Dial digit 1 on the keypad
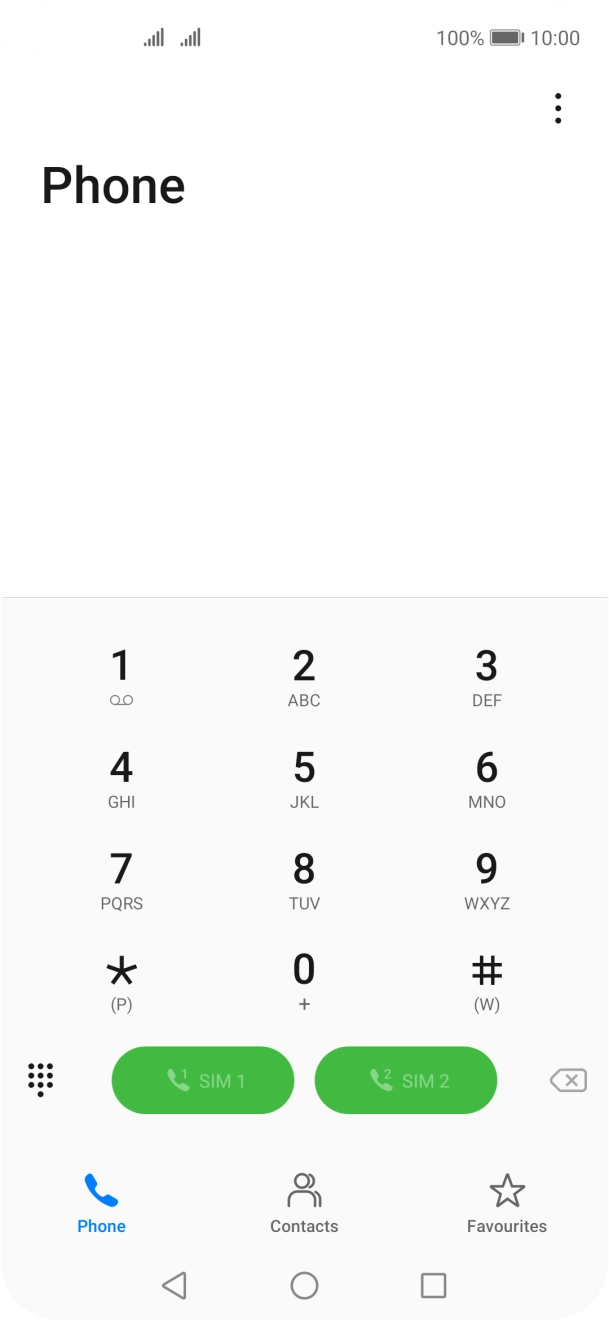This screenshot has width=609, height=1320. [121, 677]
